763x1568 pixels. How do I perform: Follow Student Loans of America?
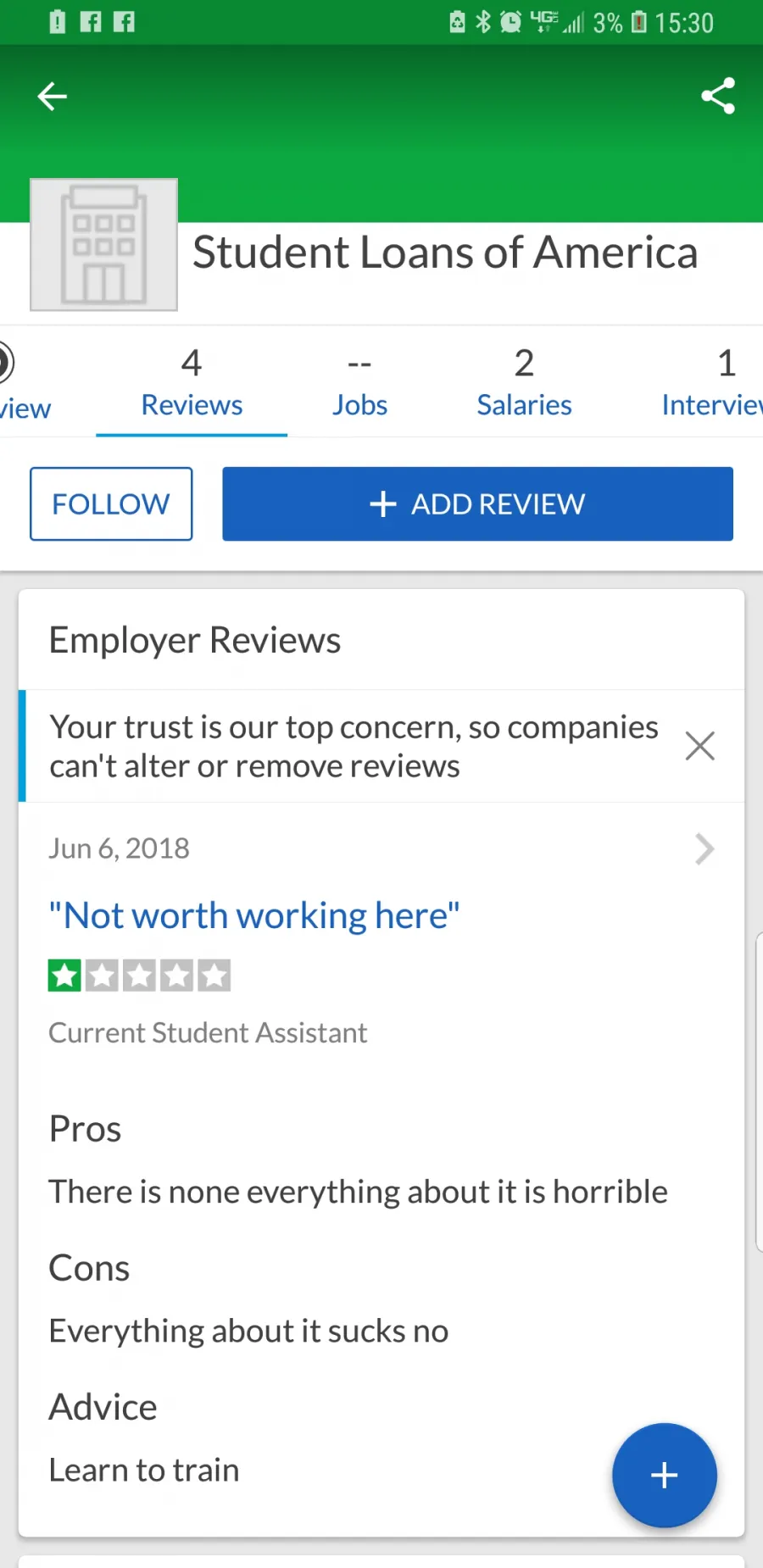[111, 503]
